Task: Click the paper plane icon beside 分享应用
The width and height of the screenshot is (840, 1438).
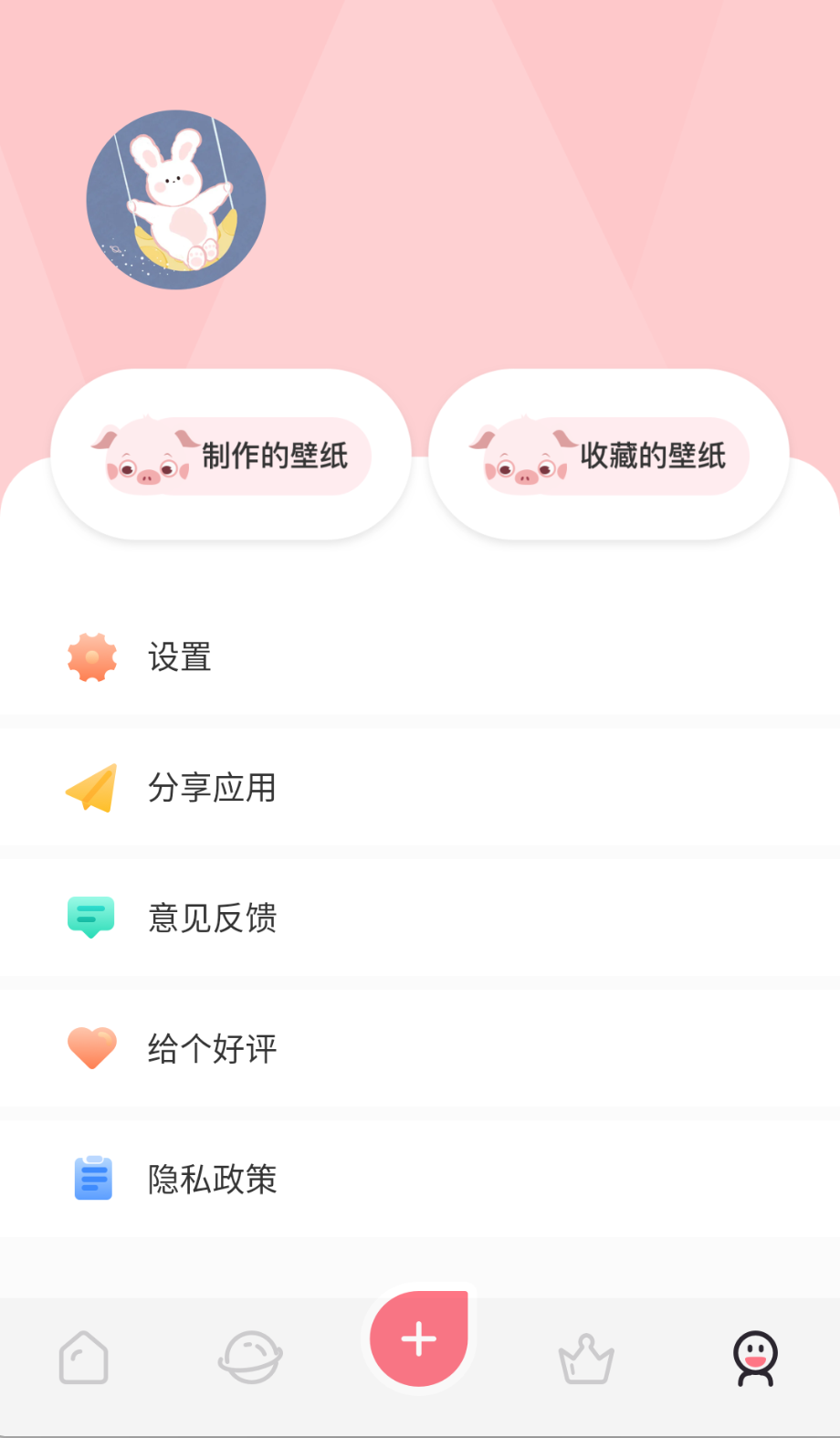Action: point(91,787)
